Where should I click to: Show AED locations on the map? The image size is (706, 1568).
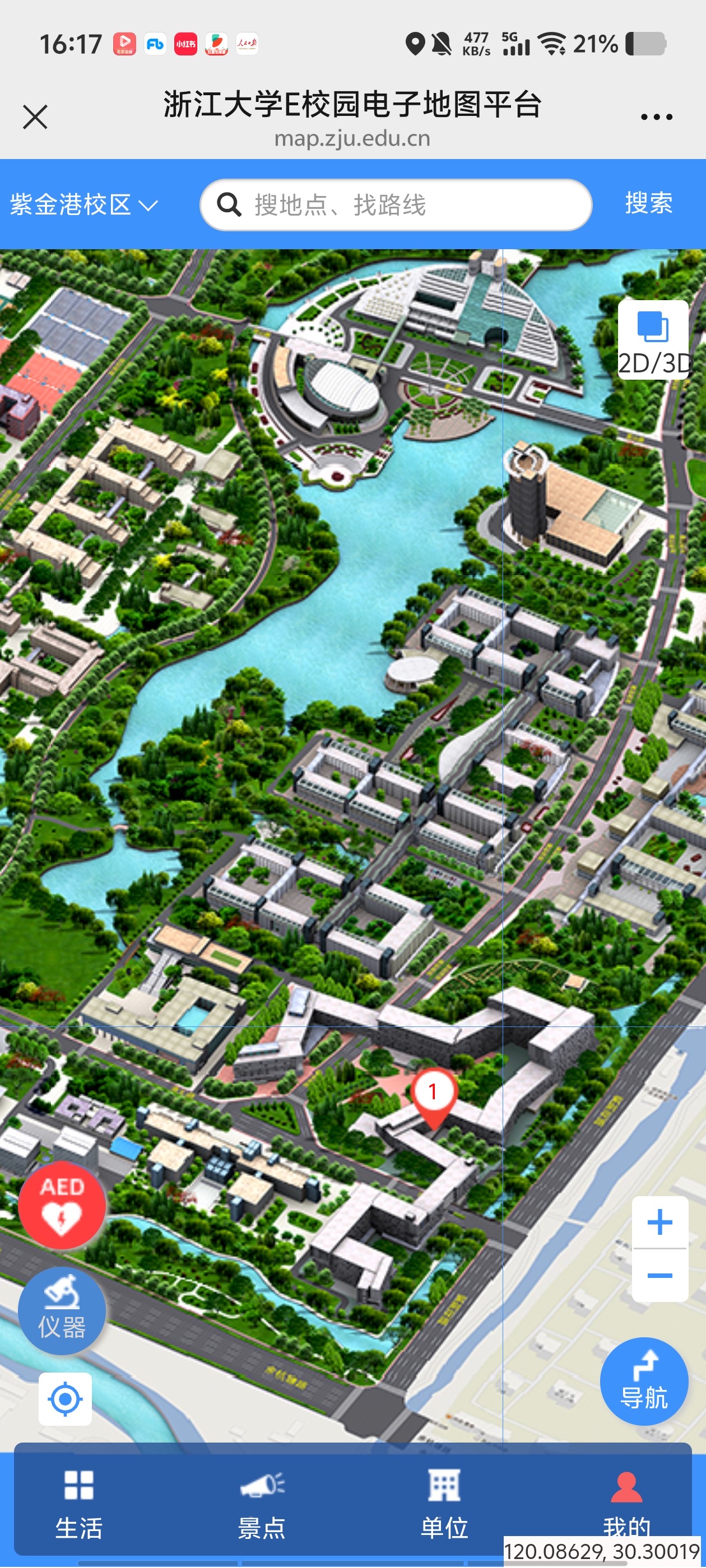(x=62, y=1205)
